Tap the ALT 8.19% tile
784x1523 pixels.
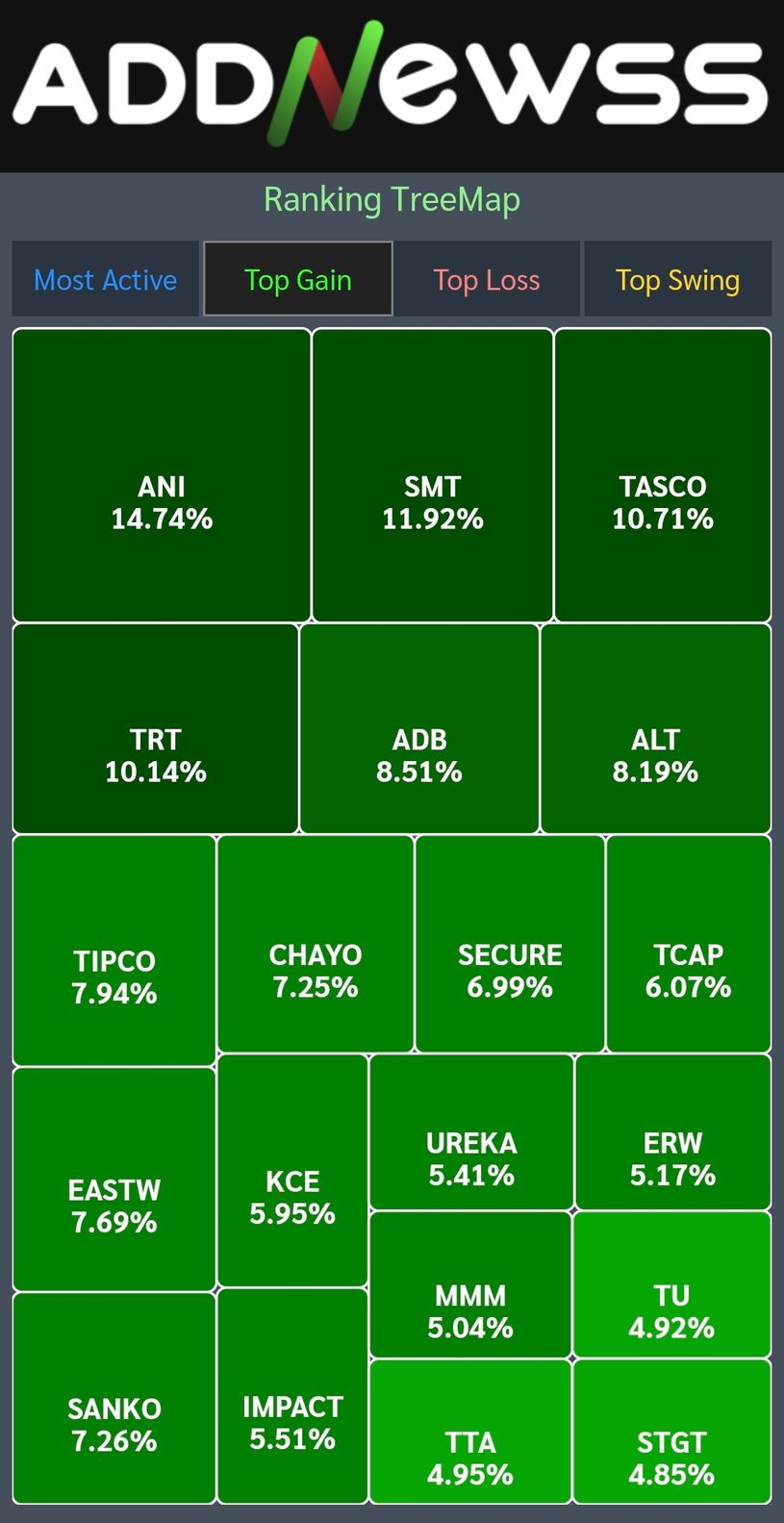pyautogui.click(x=656, y=728)
